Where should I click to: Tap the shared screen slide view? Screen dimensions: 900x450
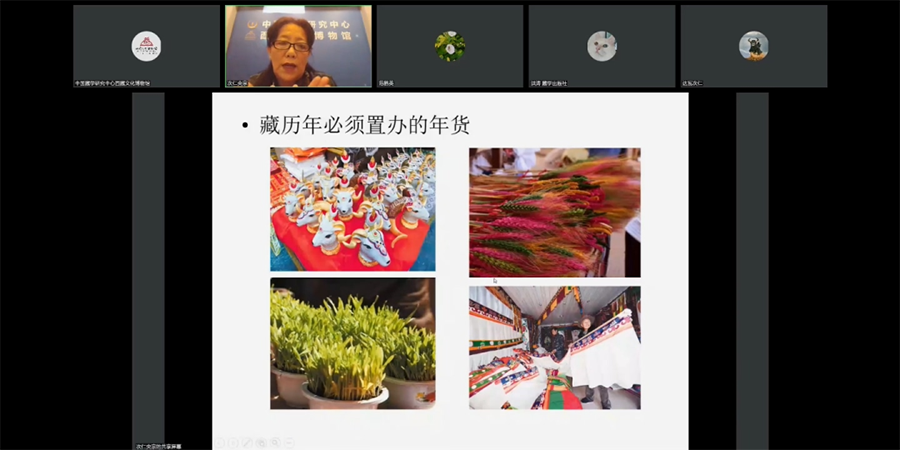coord(450,270)
